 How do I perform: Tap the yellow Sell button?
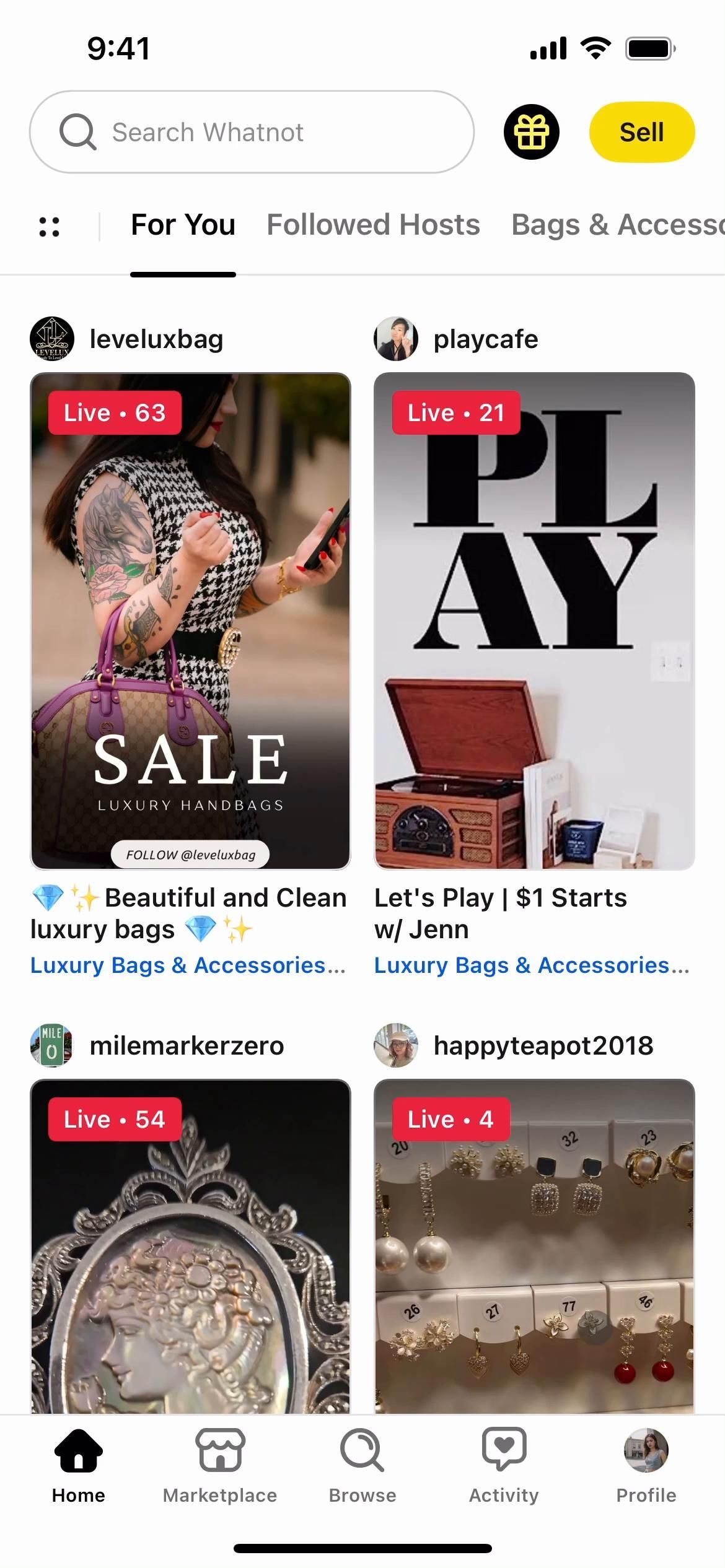(x=641, y=132)
